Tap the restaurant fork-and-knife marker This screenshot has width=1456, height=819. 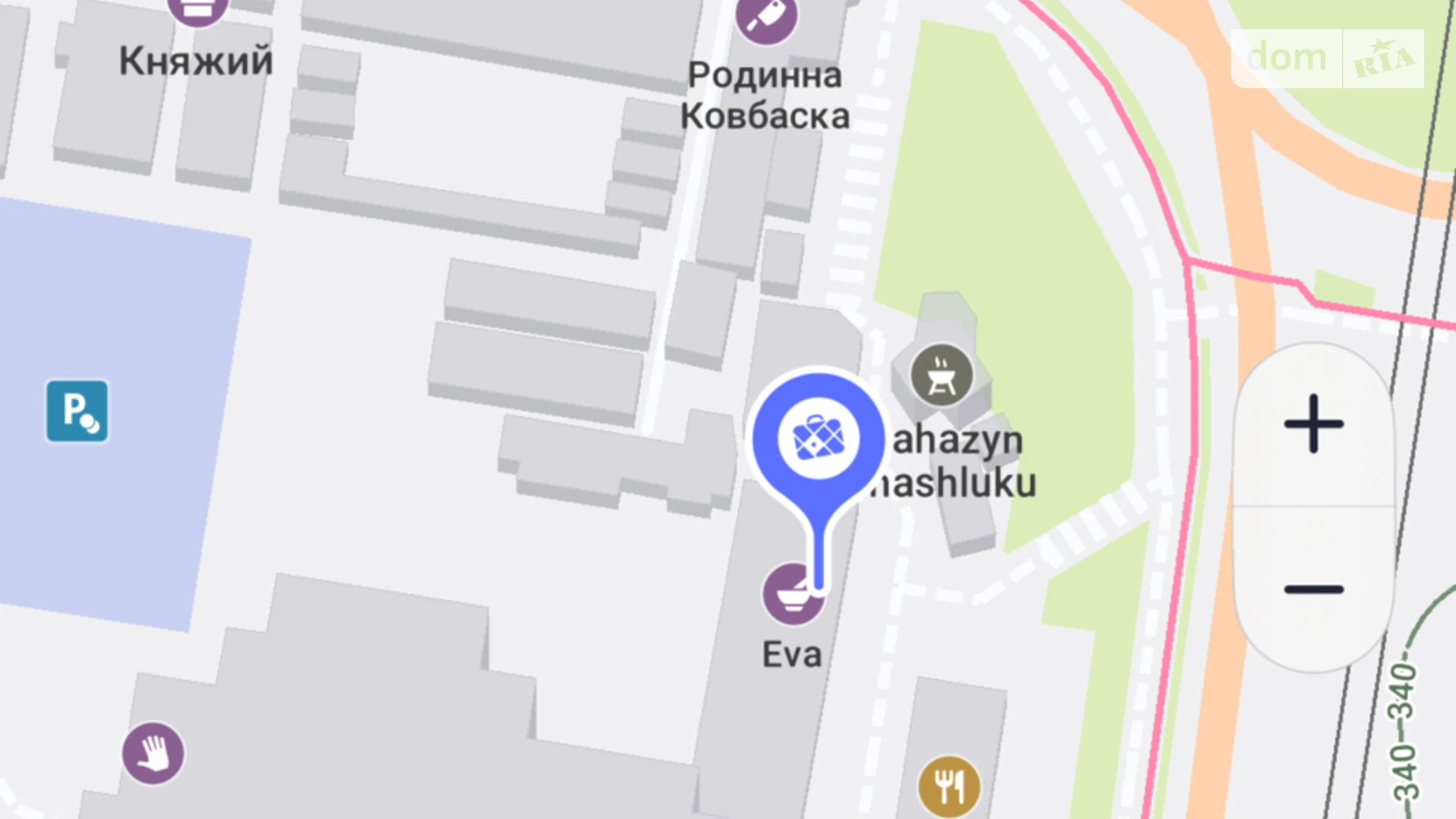coord(948,786)
